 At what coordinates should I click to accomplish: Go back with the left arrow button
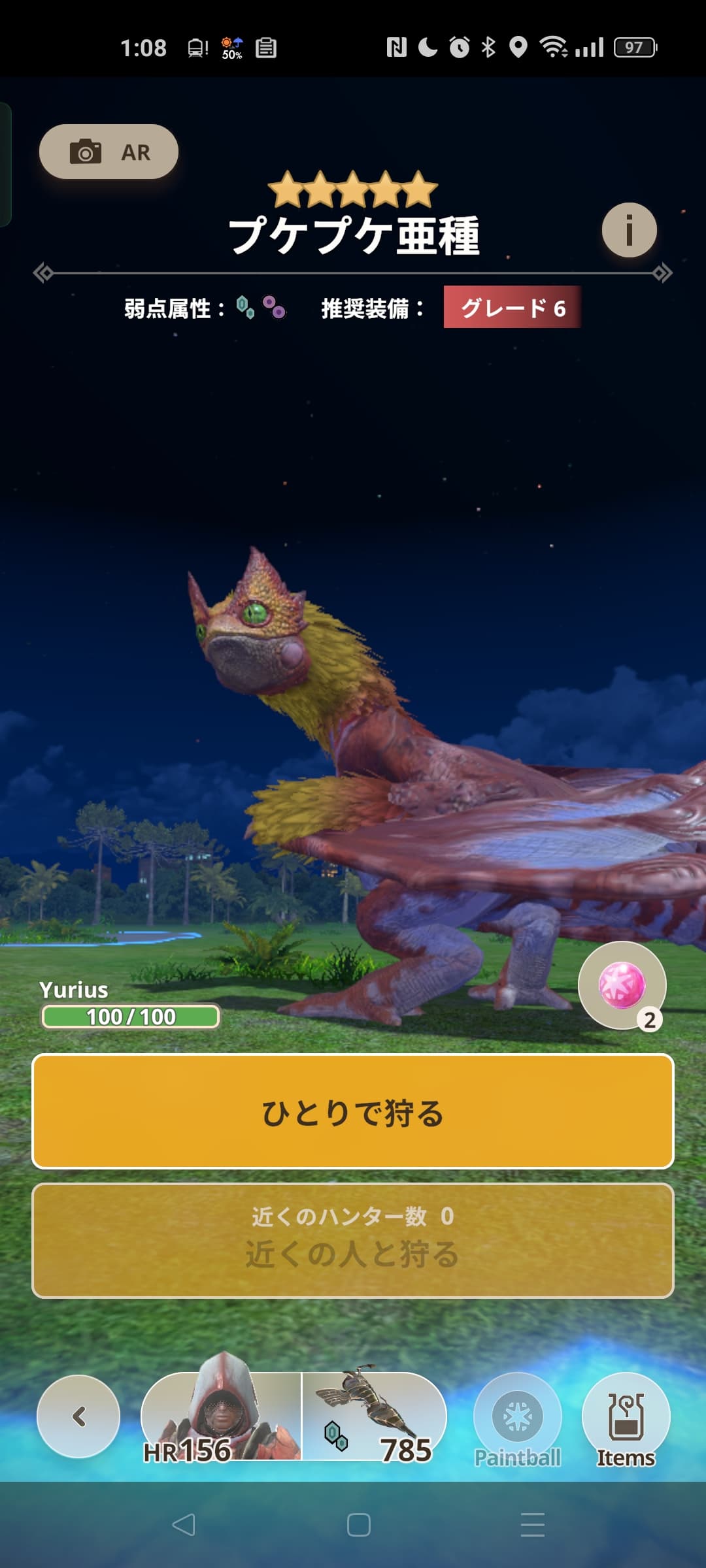pos(78,1416)
